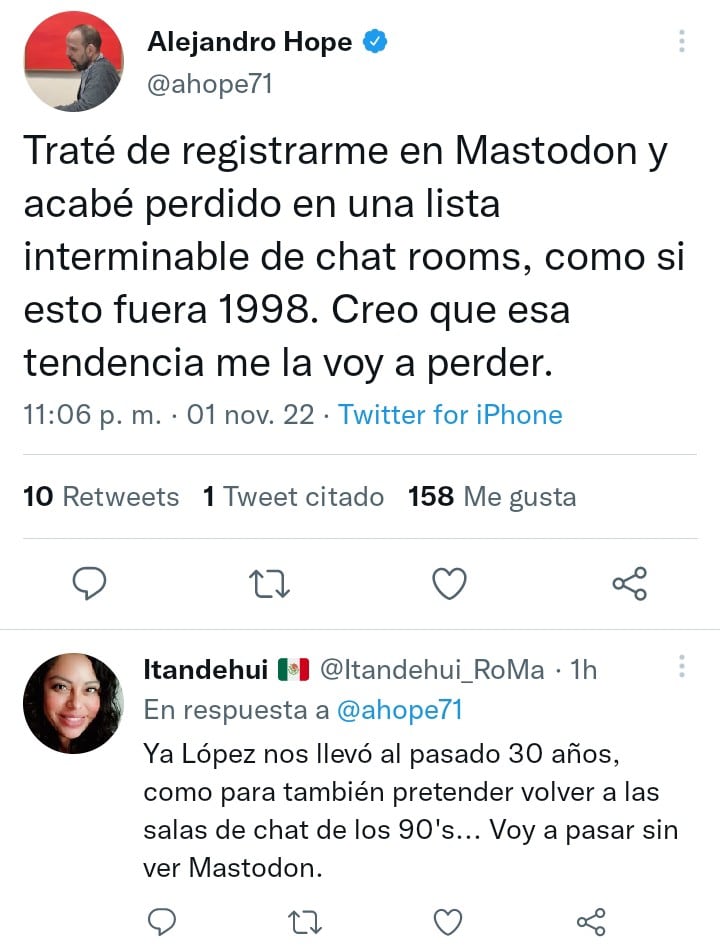Retweet Alejandro Hope's tweet
Screen dimensions: 720x947
pos(269,583)
